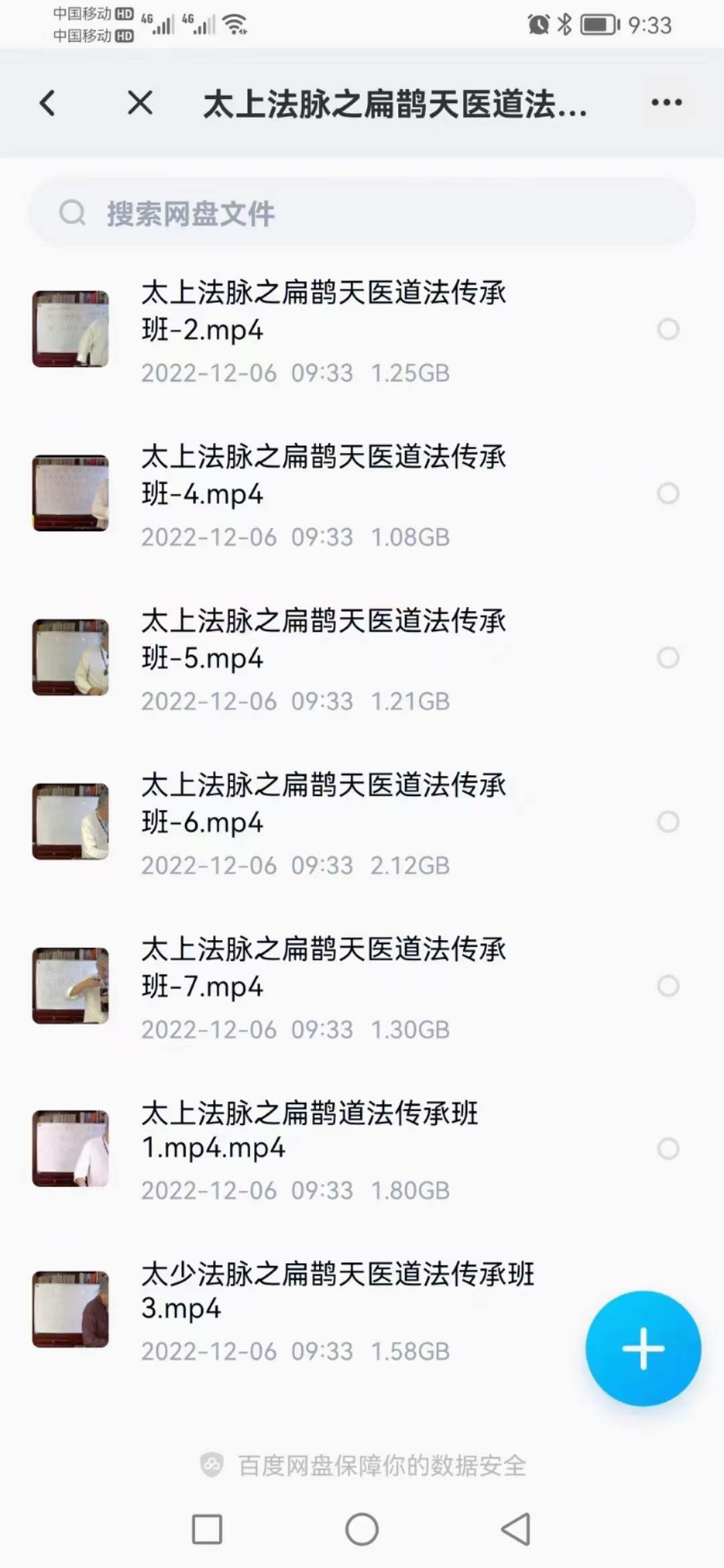
Task: Open the video 传承班-7.mp4
Action: 322,986
